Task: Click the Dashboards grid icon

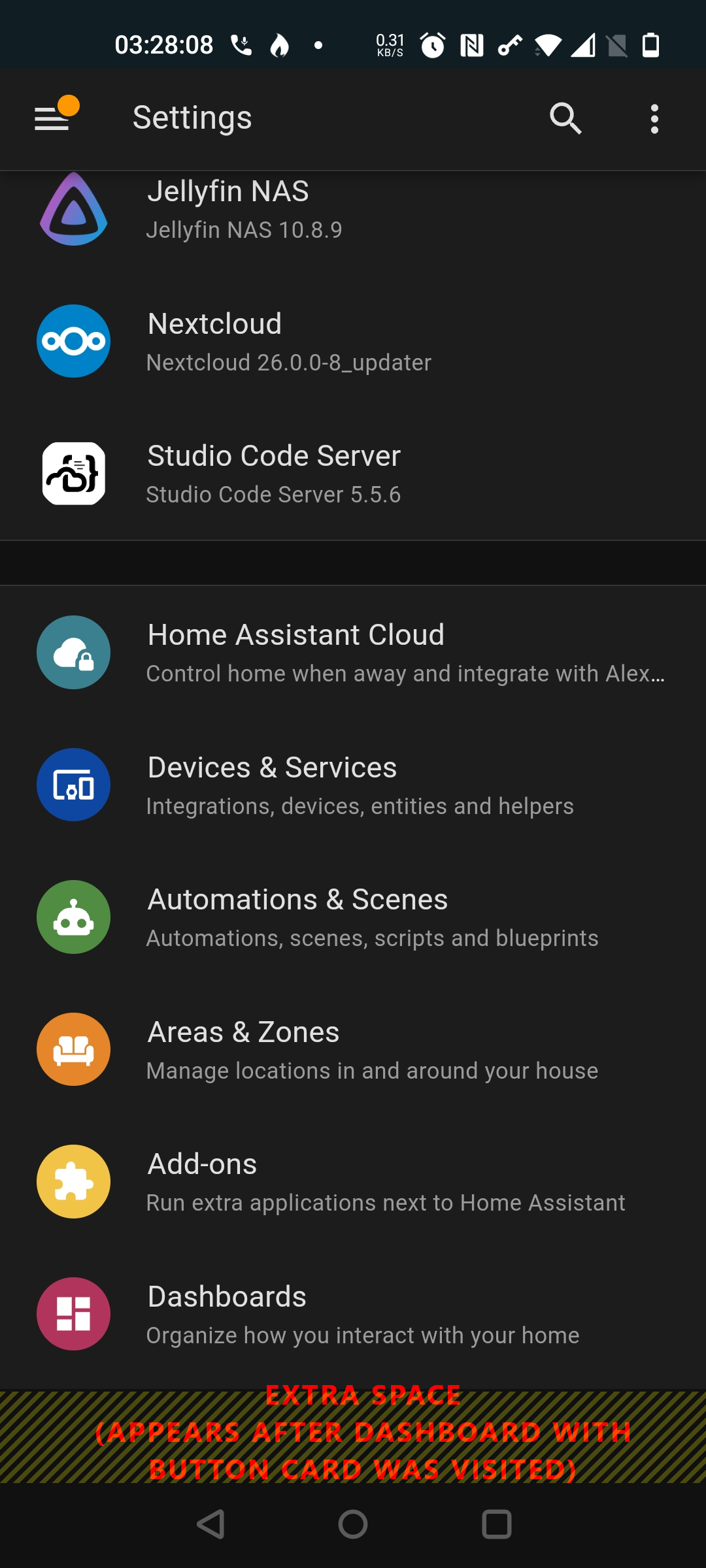Action: (73, 1313)
